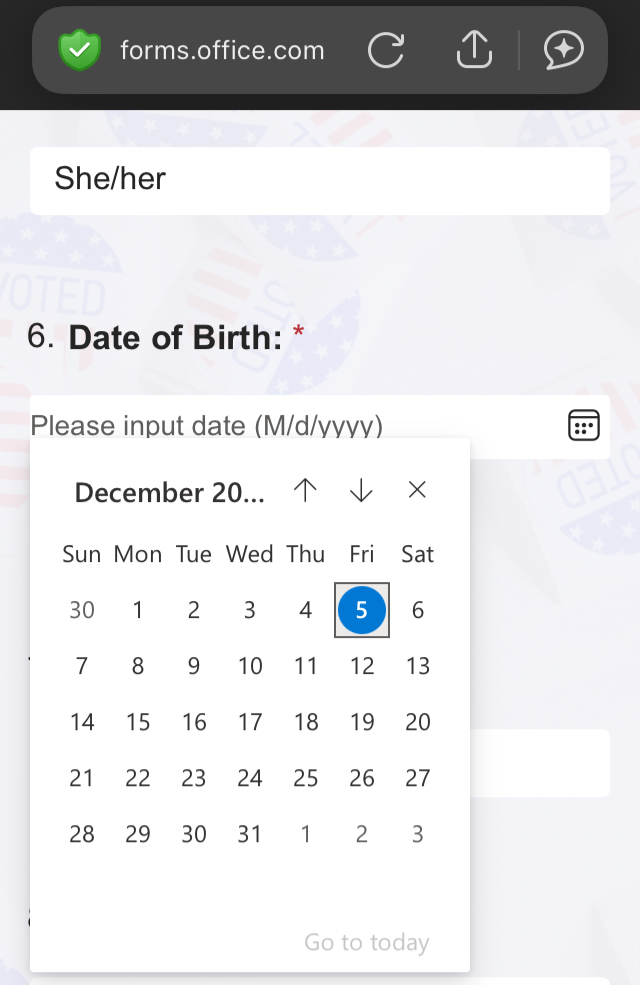Go to the previous month

pos(305,490)
